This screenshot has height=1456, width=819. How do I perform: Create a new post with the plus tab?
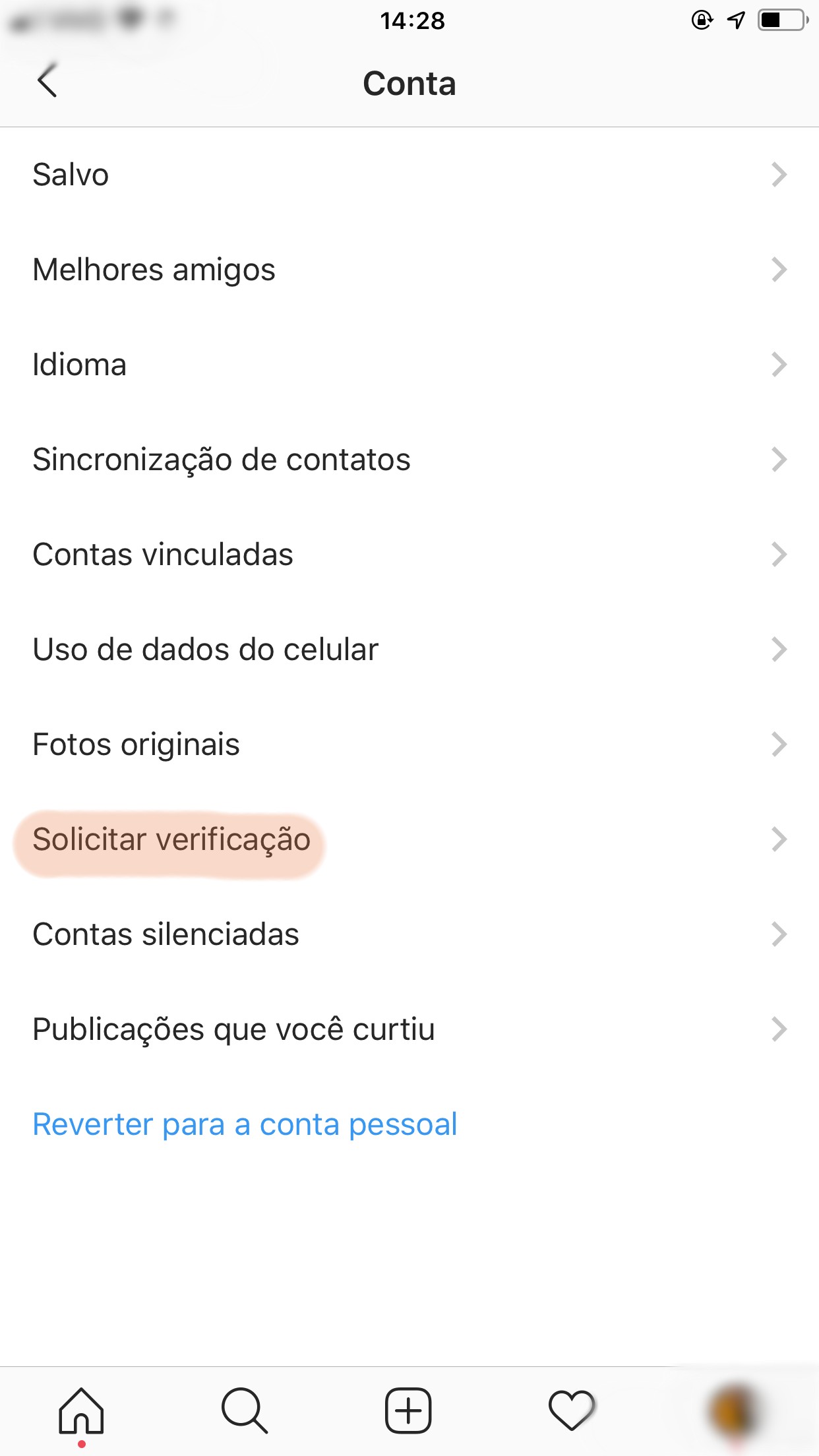pyautogui.click(x=408, y=1410)
